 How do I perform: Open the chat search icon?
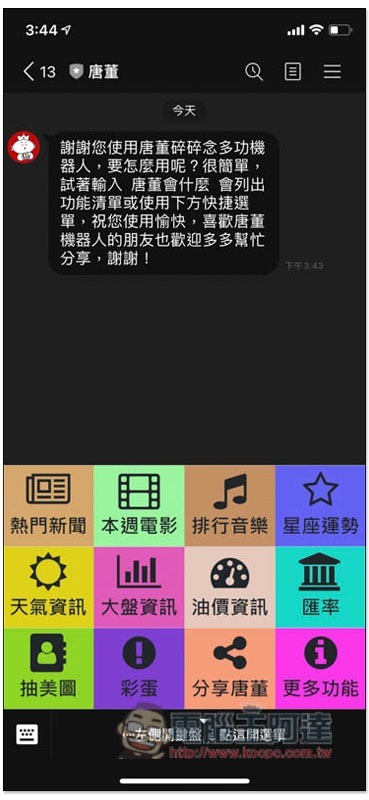(x=254, y=71)
